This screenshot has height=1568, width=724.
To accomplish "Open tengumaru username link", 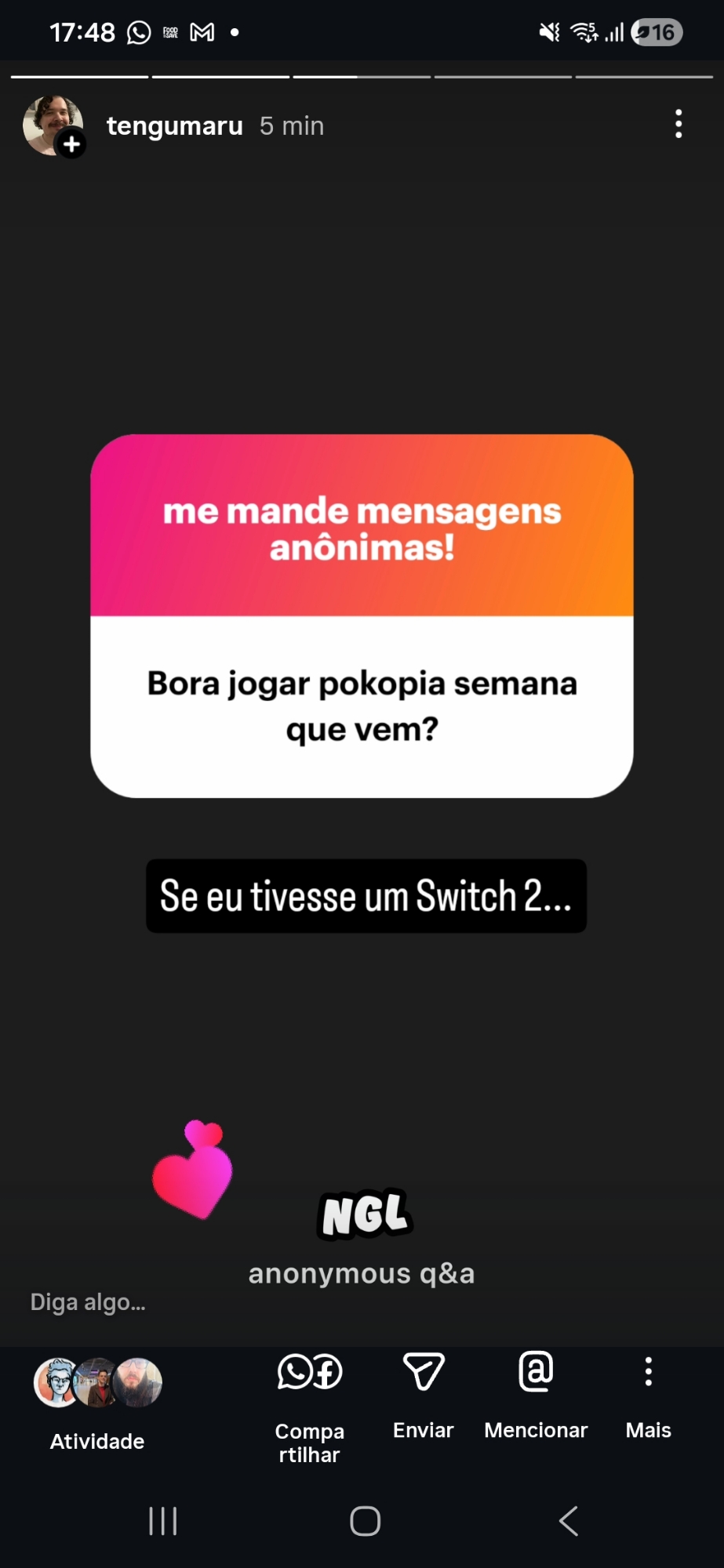I will (174, 126).
